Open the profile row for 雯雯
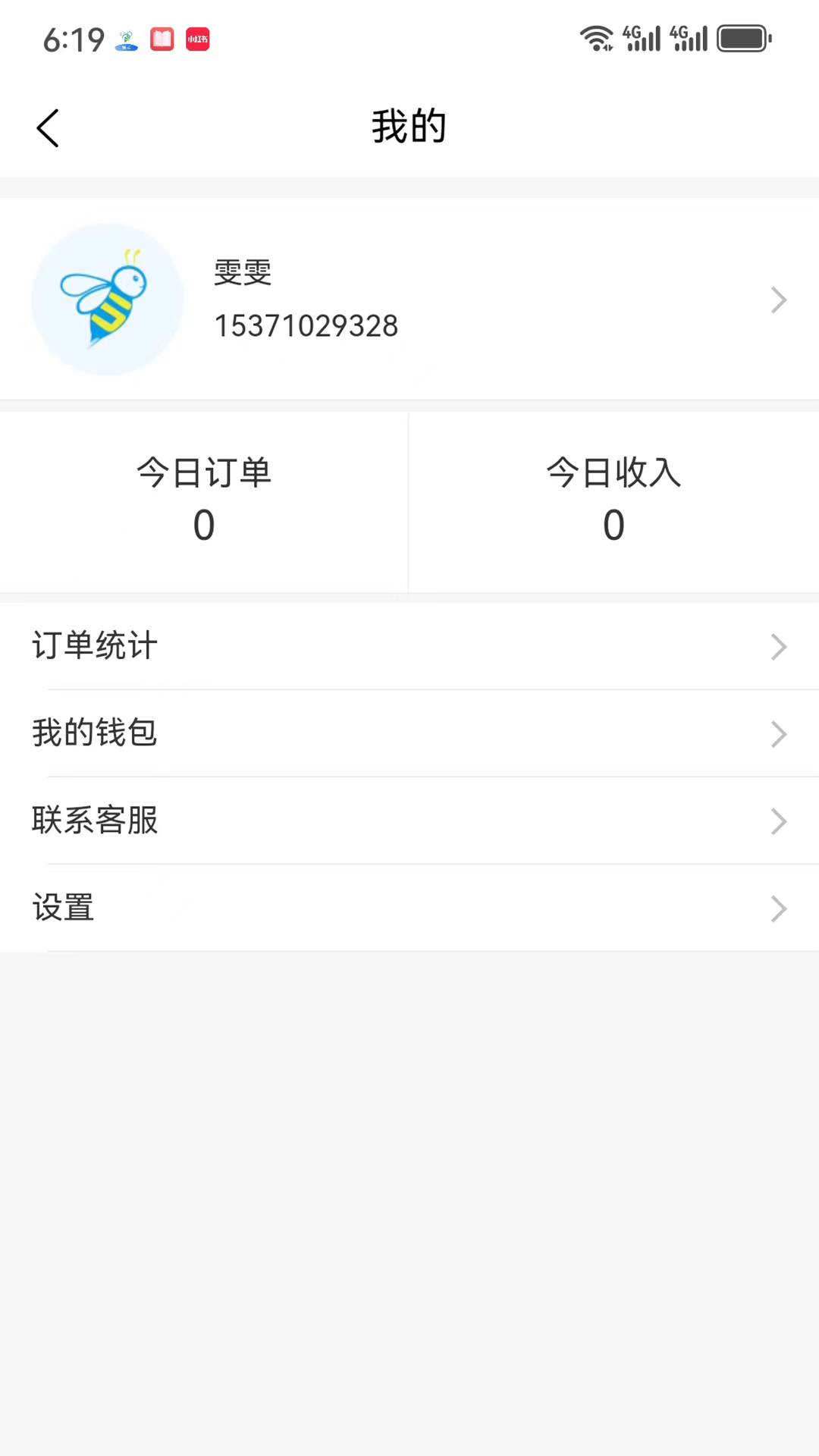 click(409, 300)
